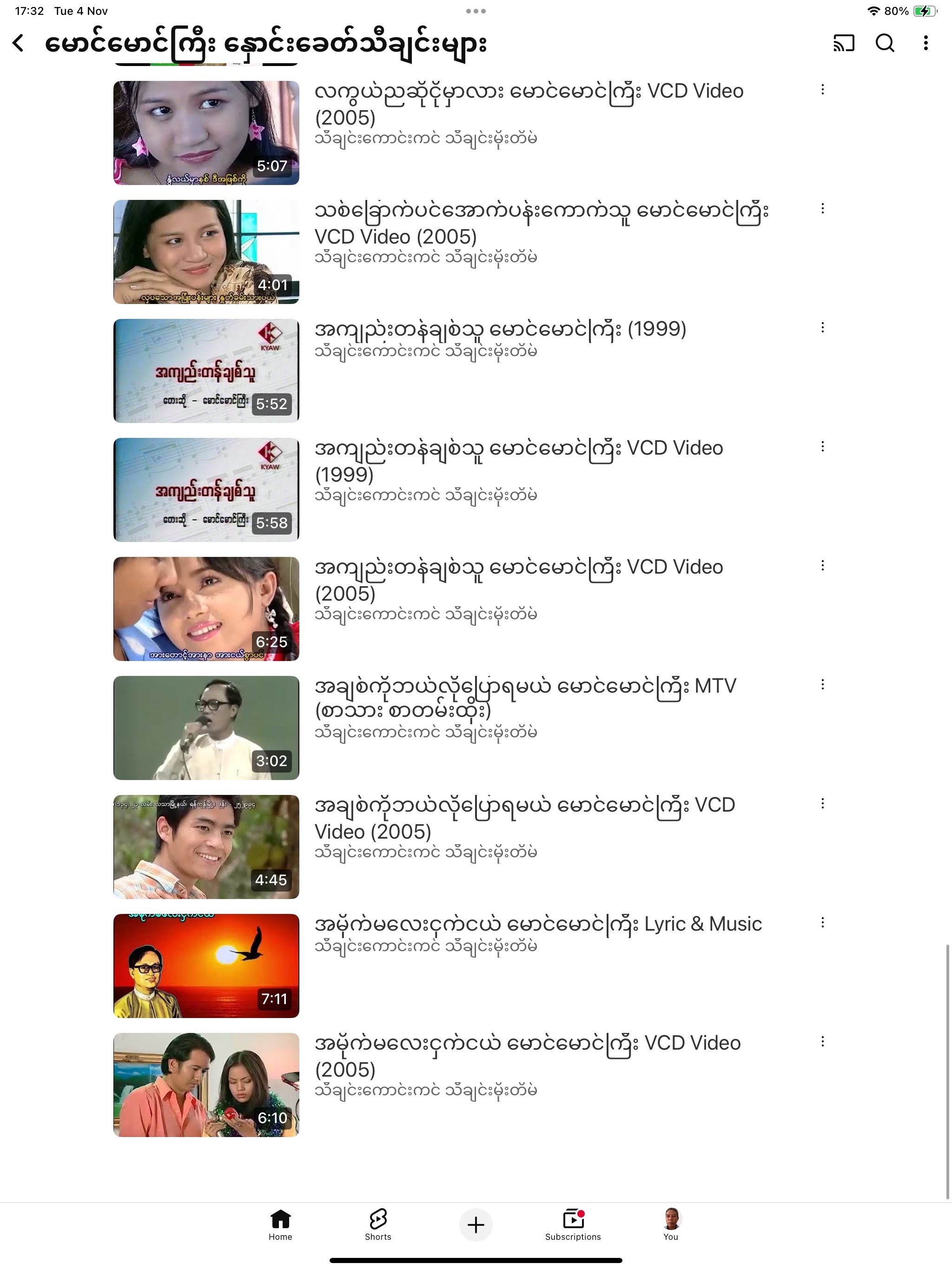The height and width of the screenshot is (1270, 952).
Task: Switch to the Shorts tab
Action: [378, 1224]
